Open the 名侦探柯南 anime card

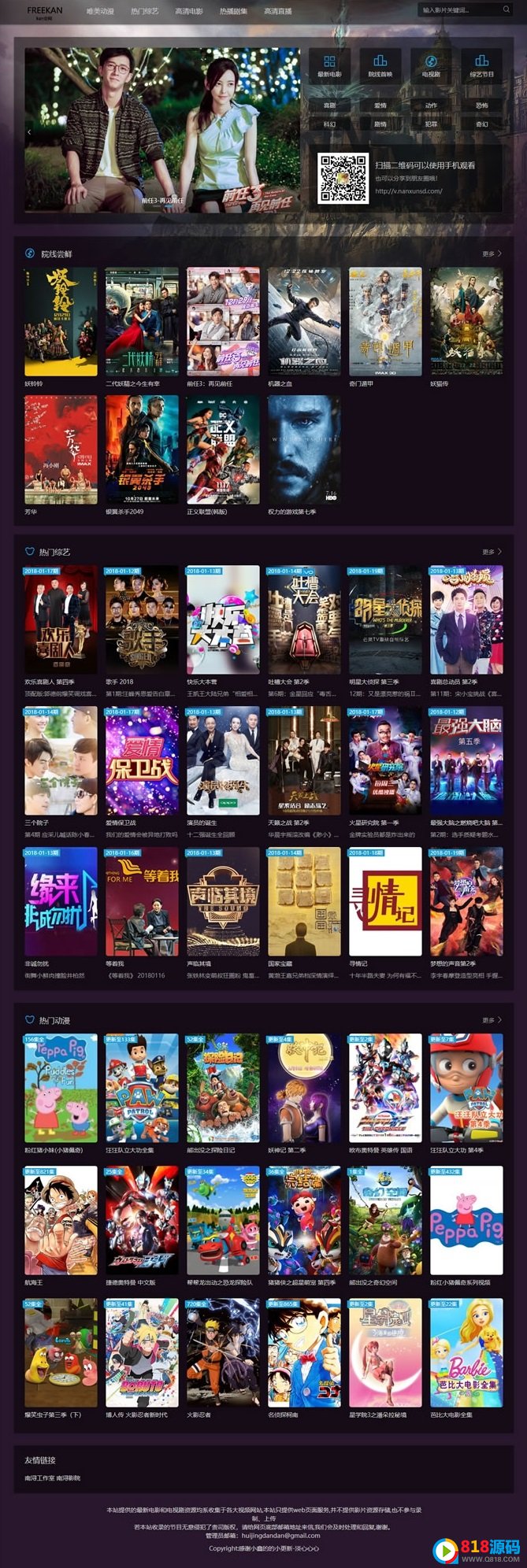tap(304, 1353)
